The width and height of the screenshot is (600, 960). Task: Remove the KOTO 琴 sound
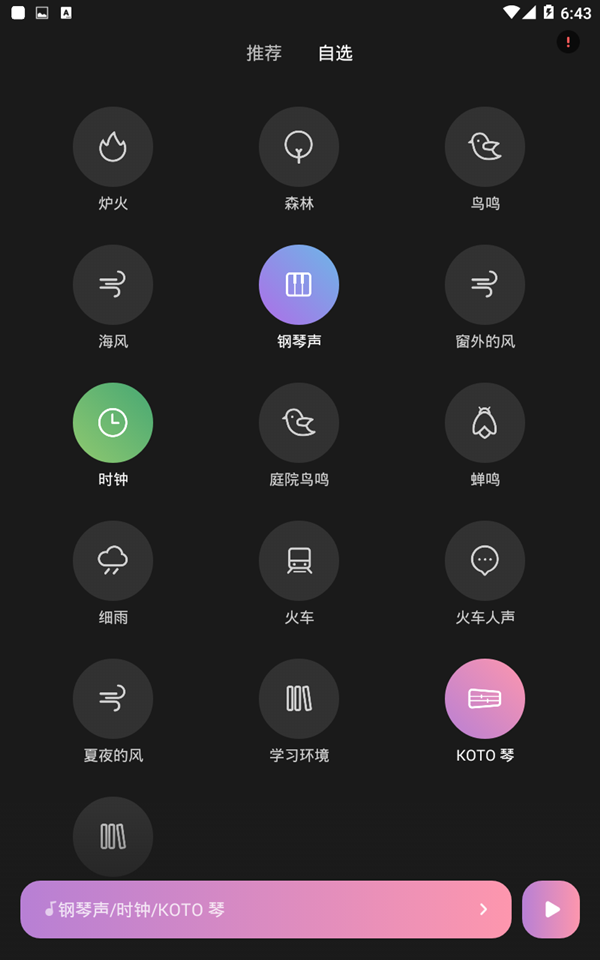[x=485, y=699]
